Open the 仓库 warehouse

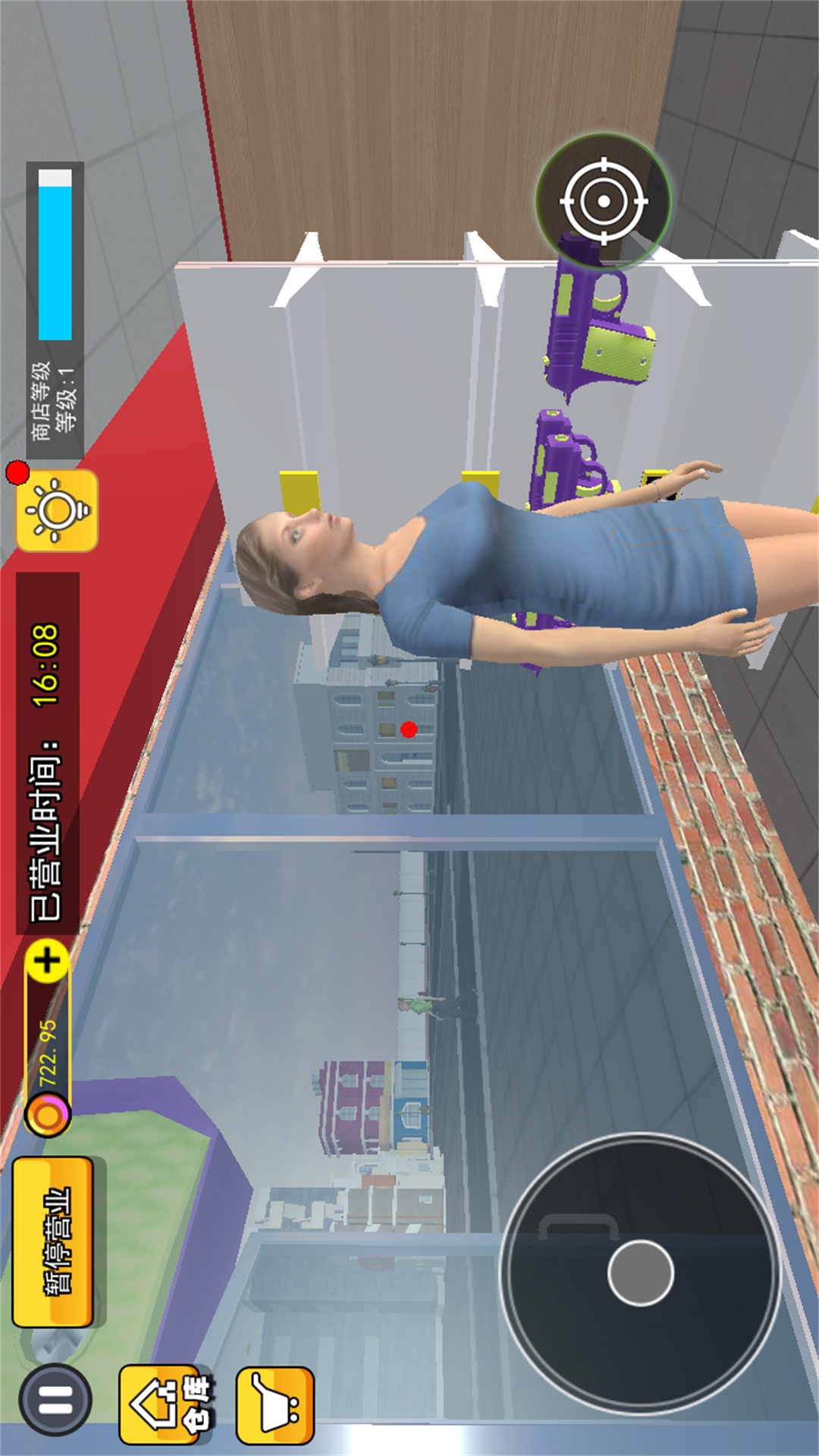[x=166, y=1405]
